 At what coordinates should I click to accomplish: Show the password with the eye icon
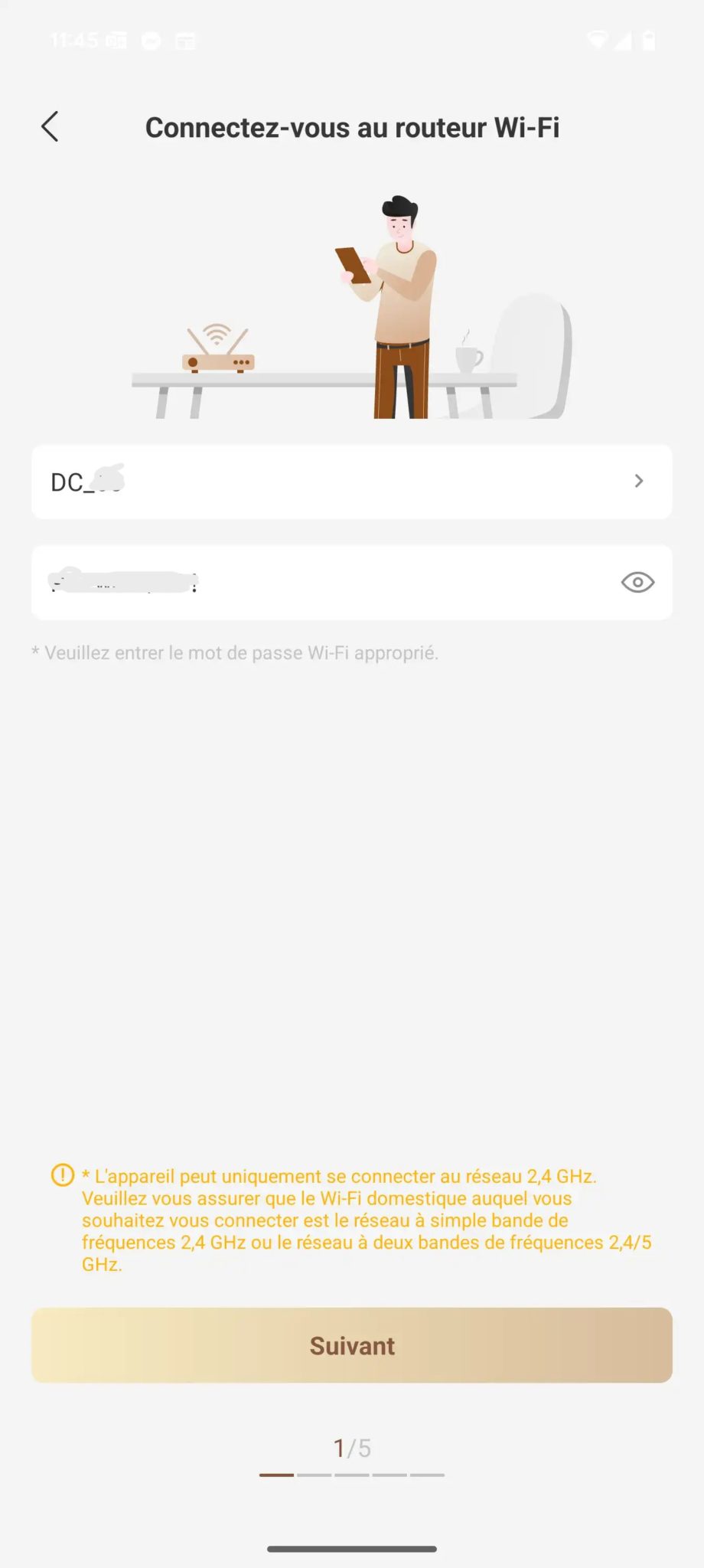point(637,583)
